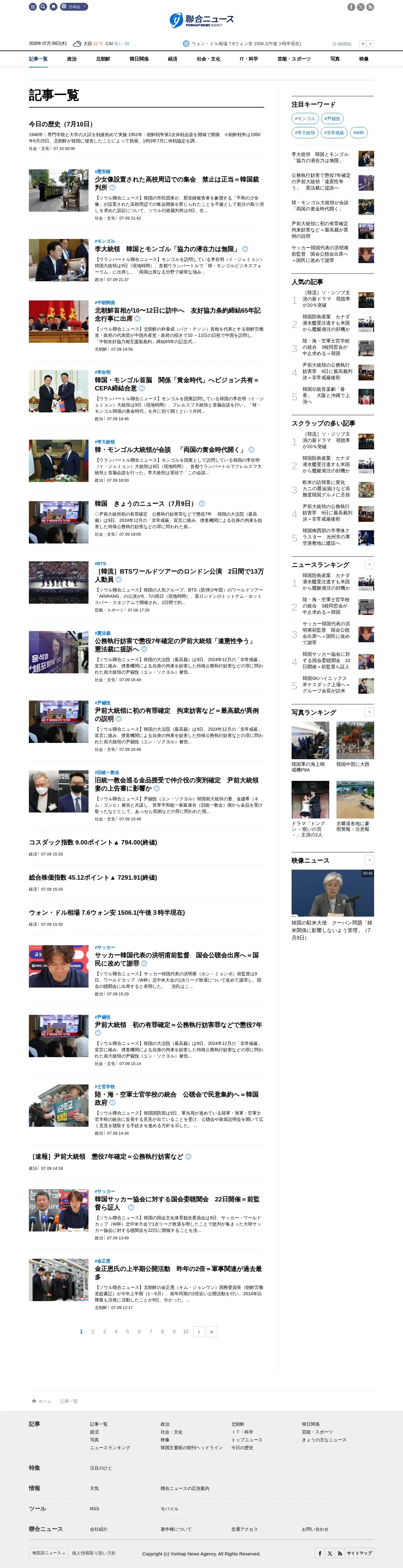Screen dimensions: 403x1568
Task: Go to page 2 of results
Action: [x=93, y=1332]
